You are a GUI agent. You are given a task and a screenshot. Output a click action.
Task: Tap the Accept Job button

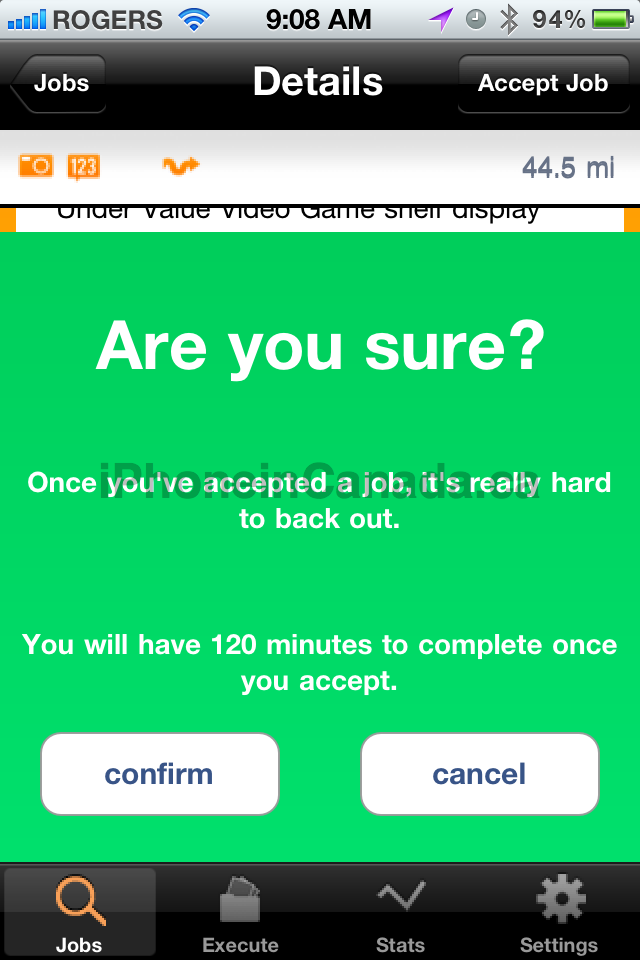[542, 83]
